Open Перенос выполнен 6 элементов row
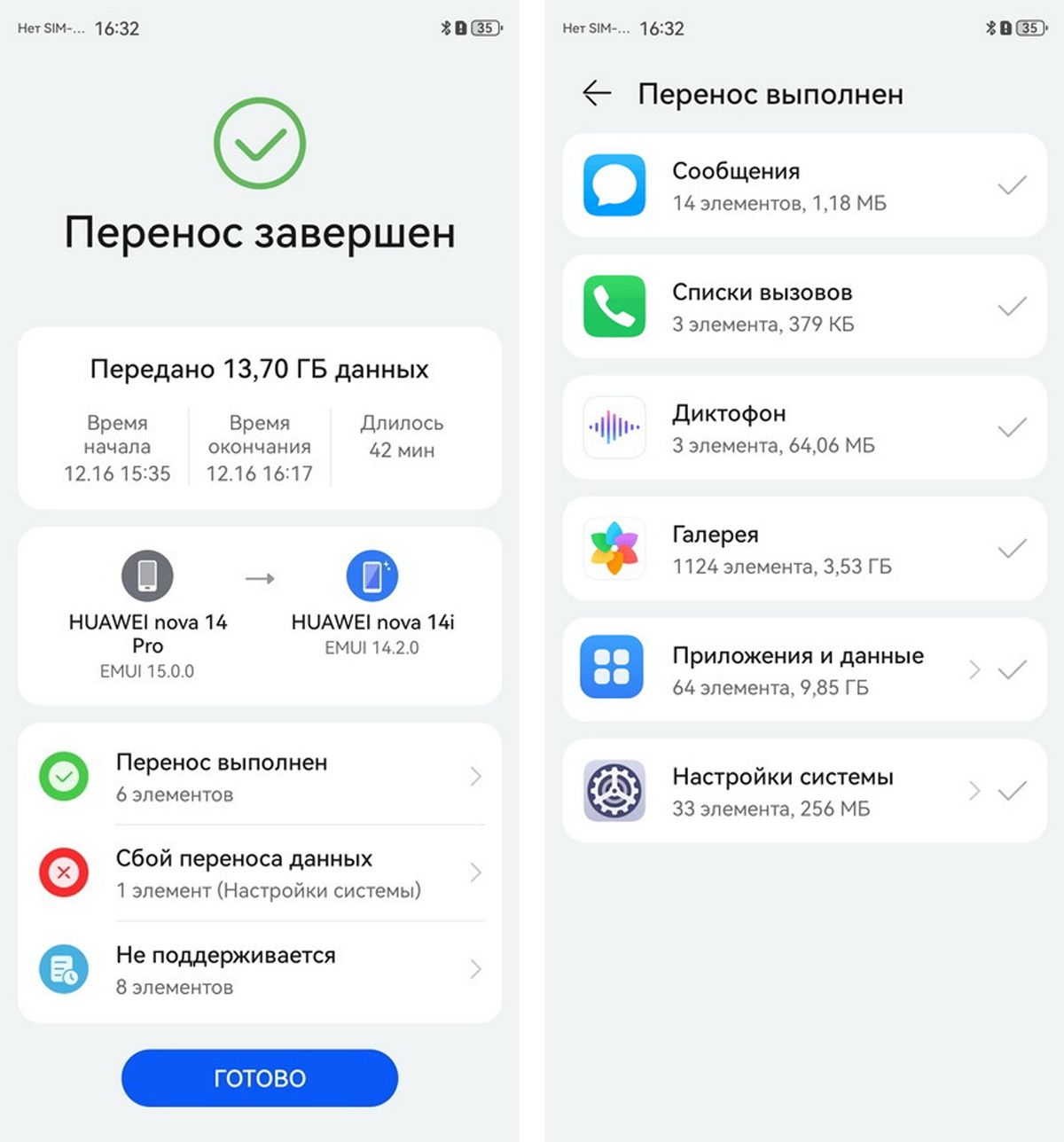 click(x=259, y=777)
